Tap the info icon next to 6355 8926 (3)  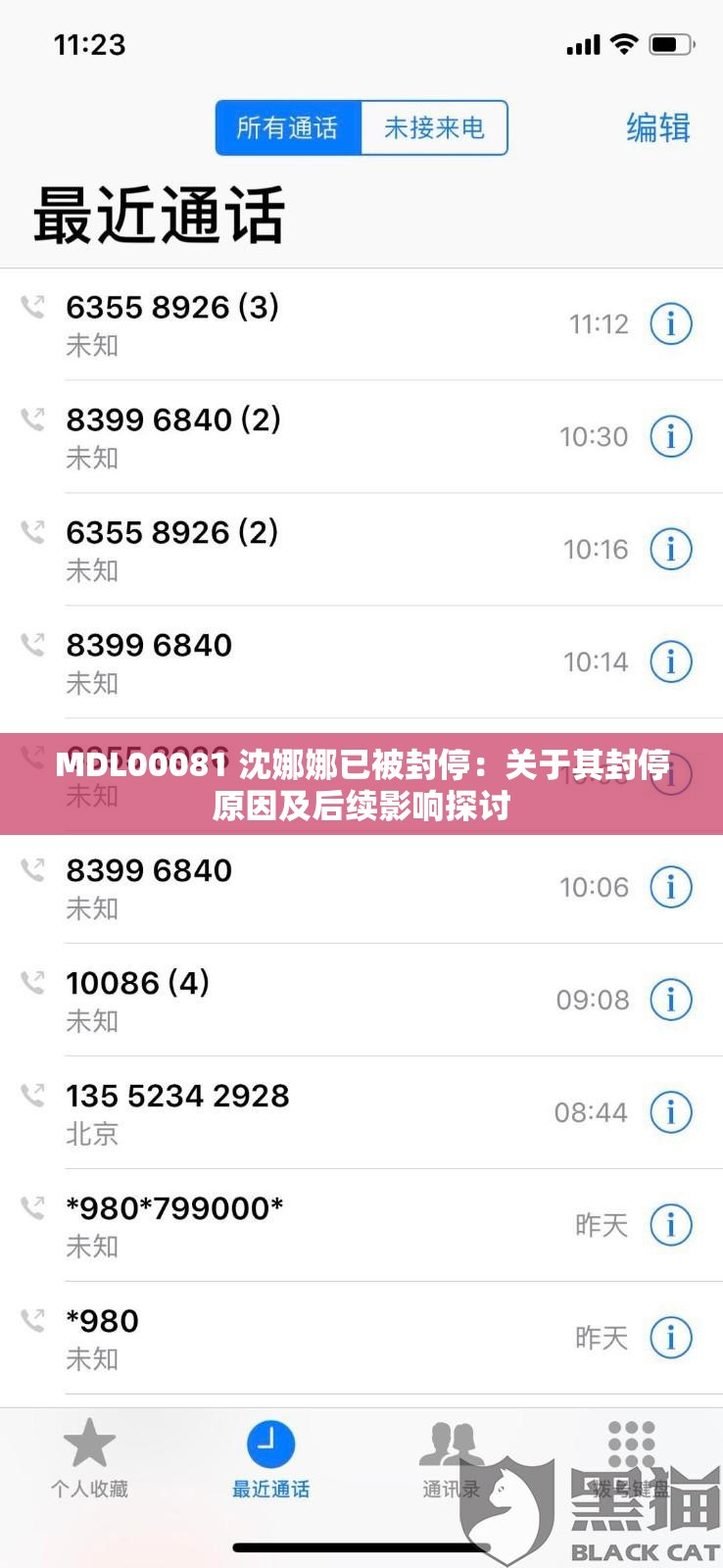670,324
